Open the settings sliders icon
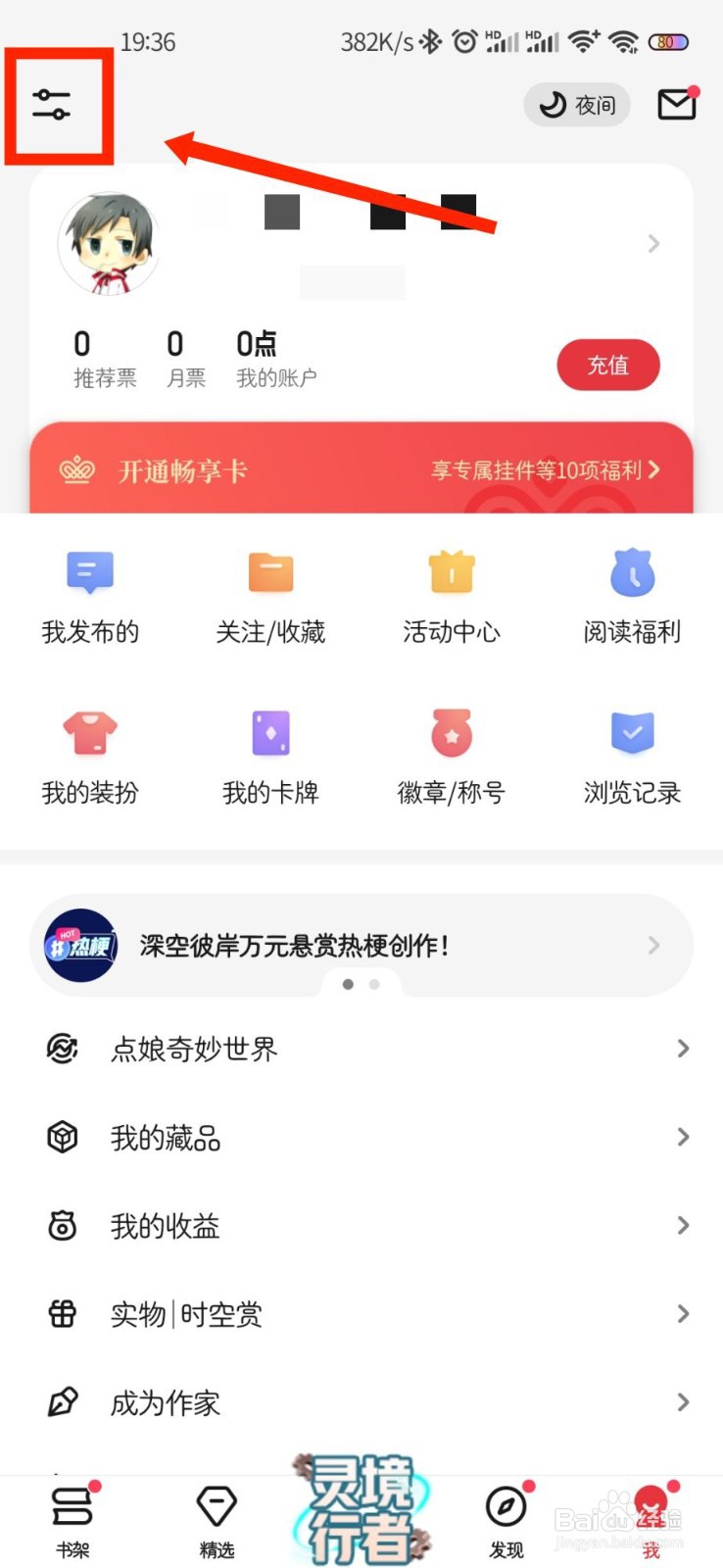This screenshot has height=1568, width=723. [52, 104]
